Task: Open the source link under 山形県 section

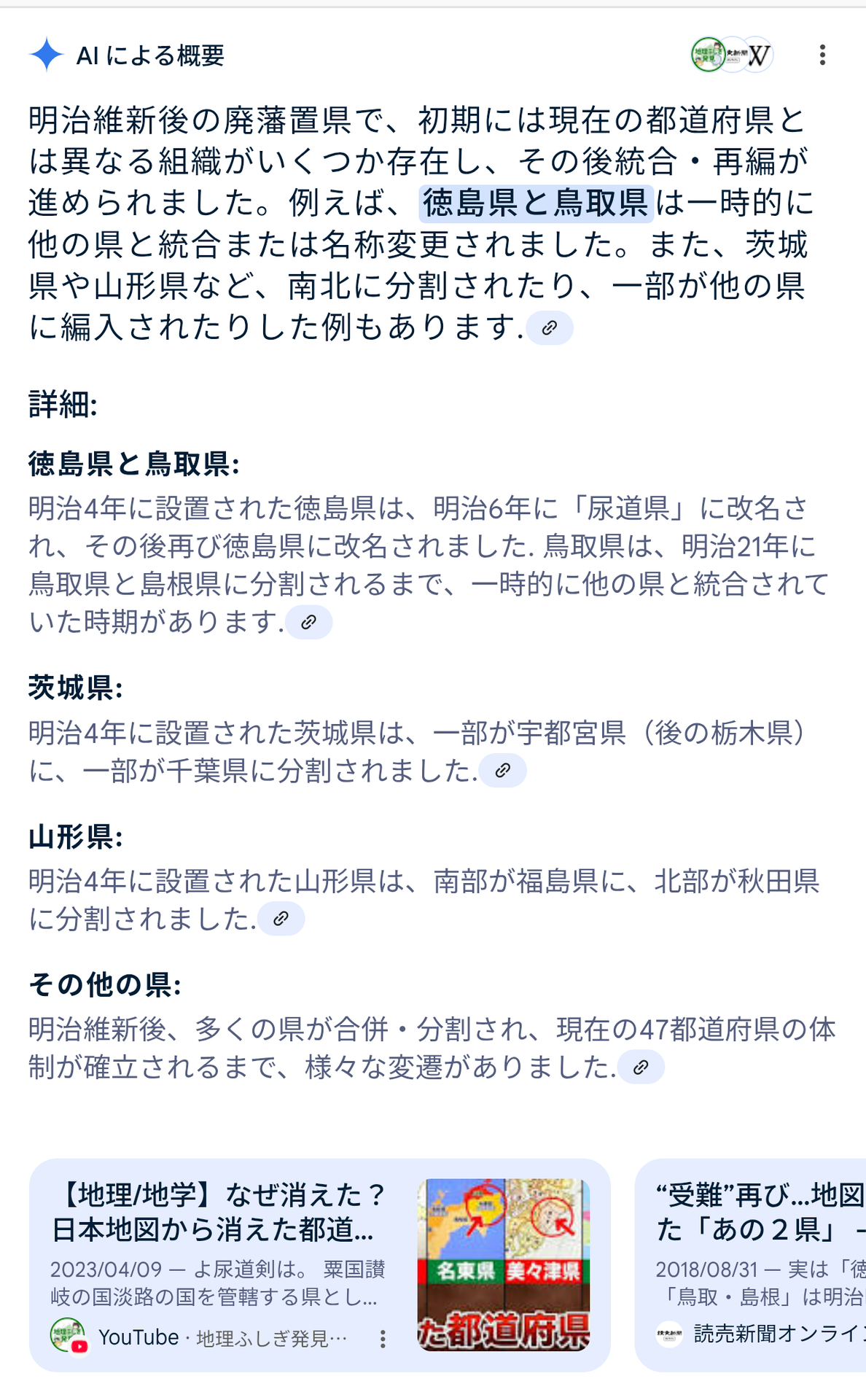Action: pos(281,919)
